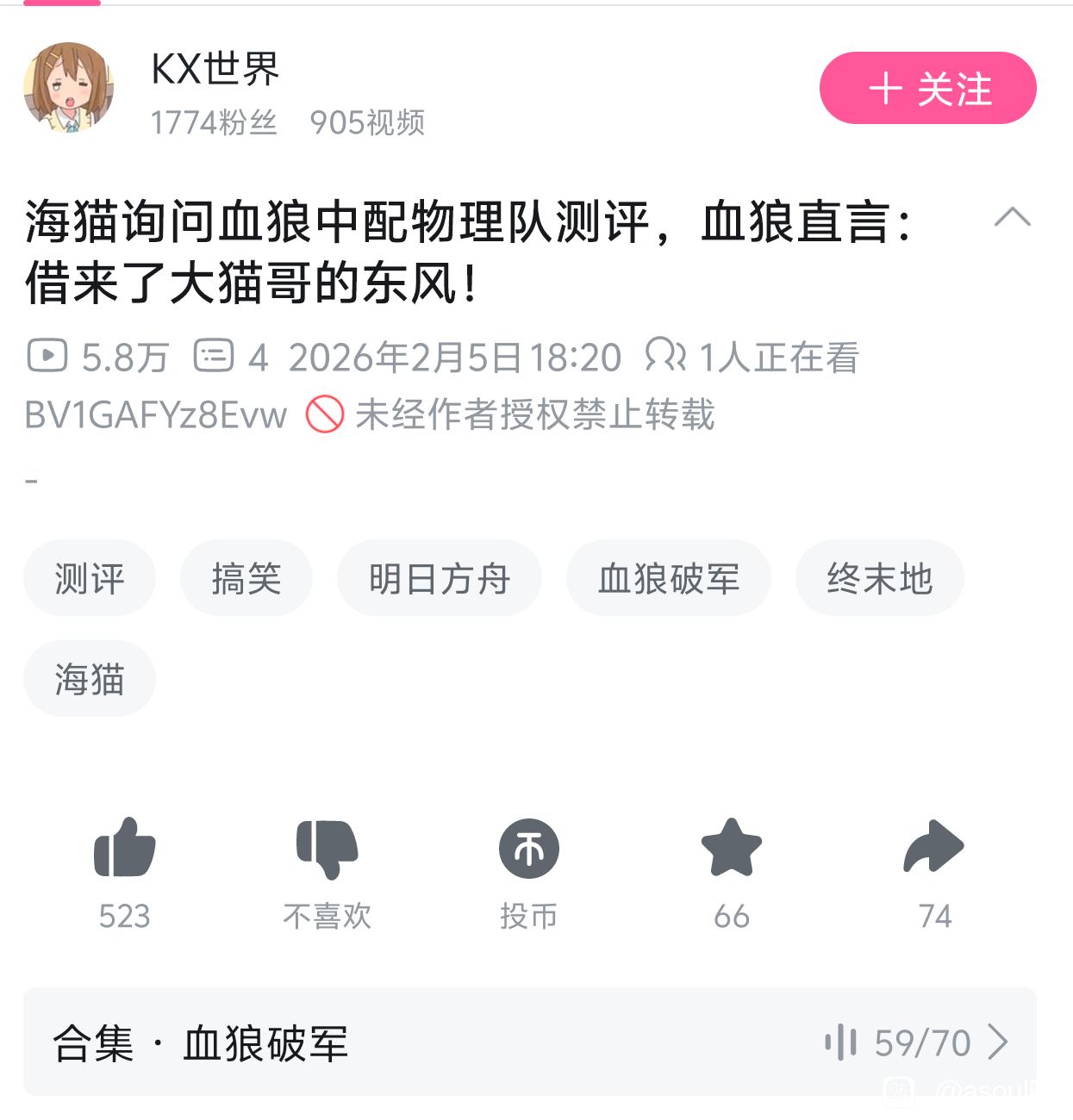Open the 血狼破军 collection list
Viewport: 1073px width, 1120px height.
(530, 1042)
